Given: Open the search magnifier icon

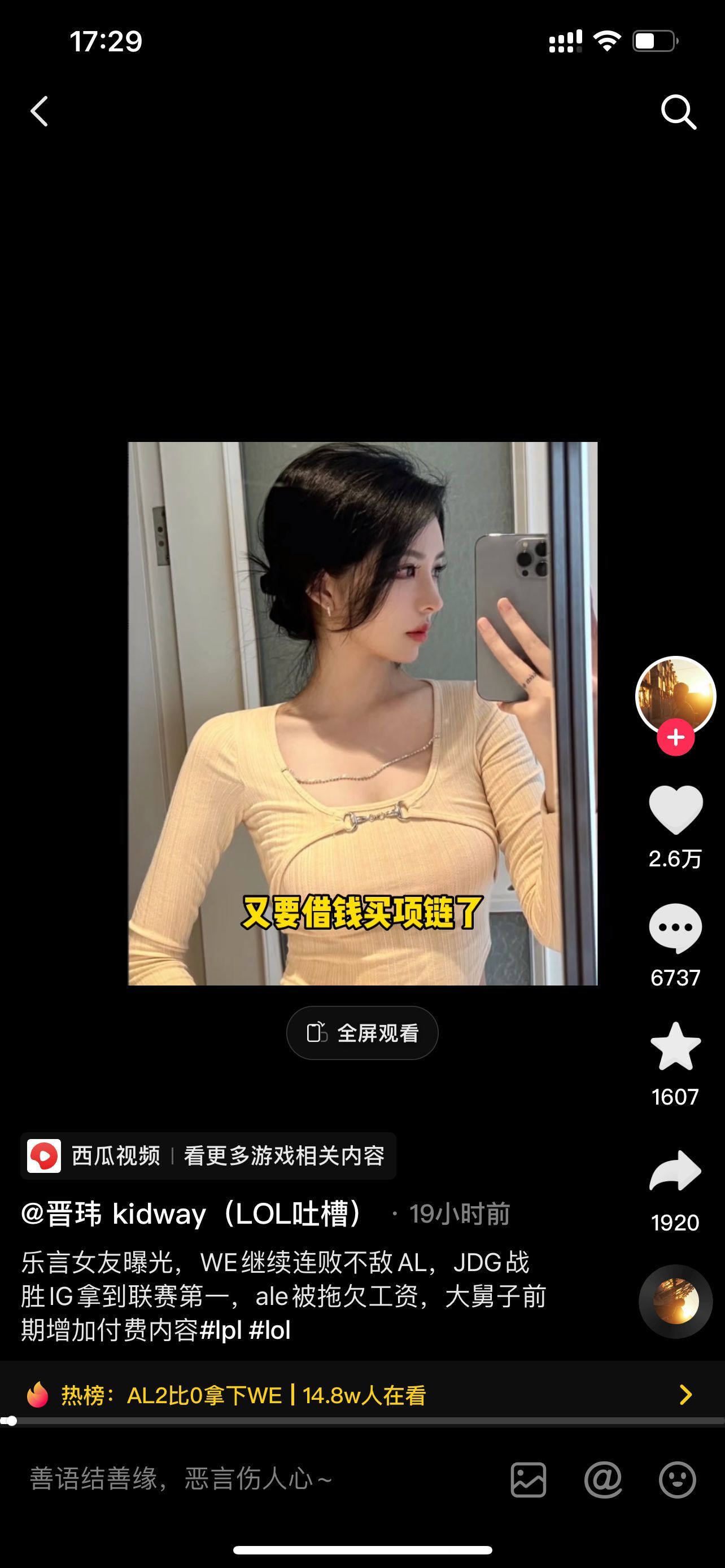Looking at the screenshot, I should pos(678,112).
